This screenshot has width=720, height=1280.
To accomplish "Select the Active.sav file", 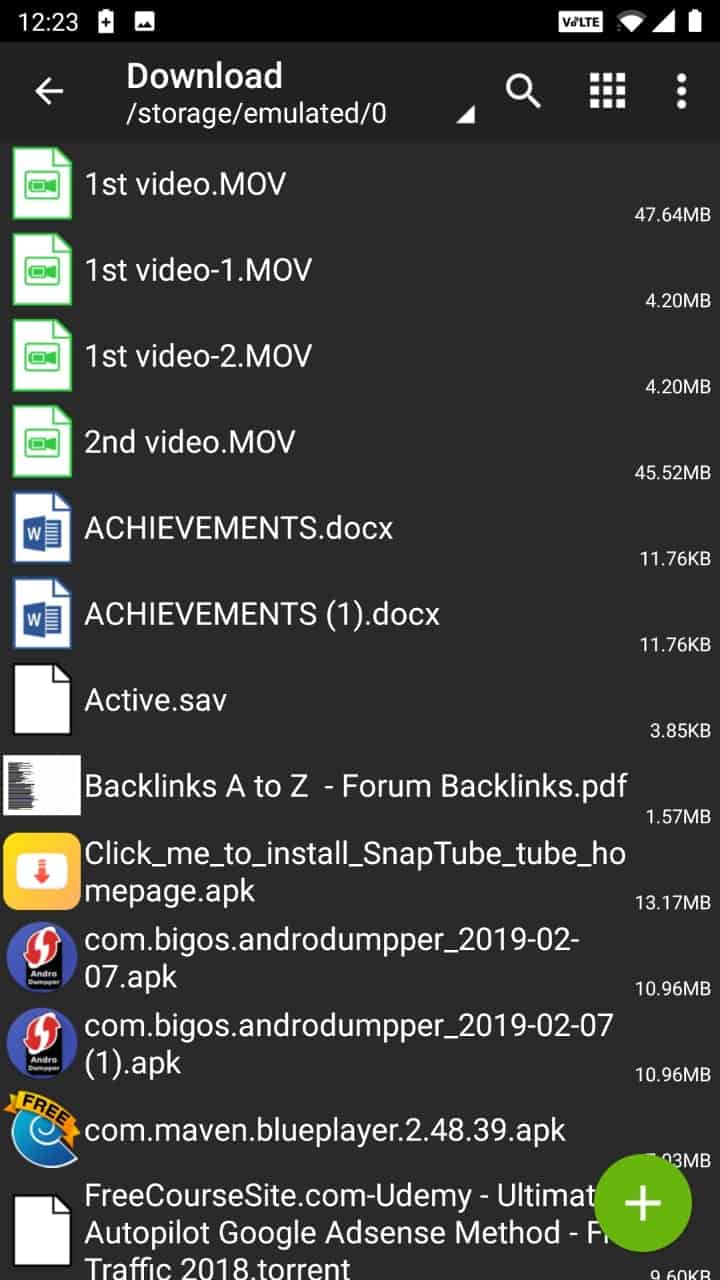I will point(360,701).
